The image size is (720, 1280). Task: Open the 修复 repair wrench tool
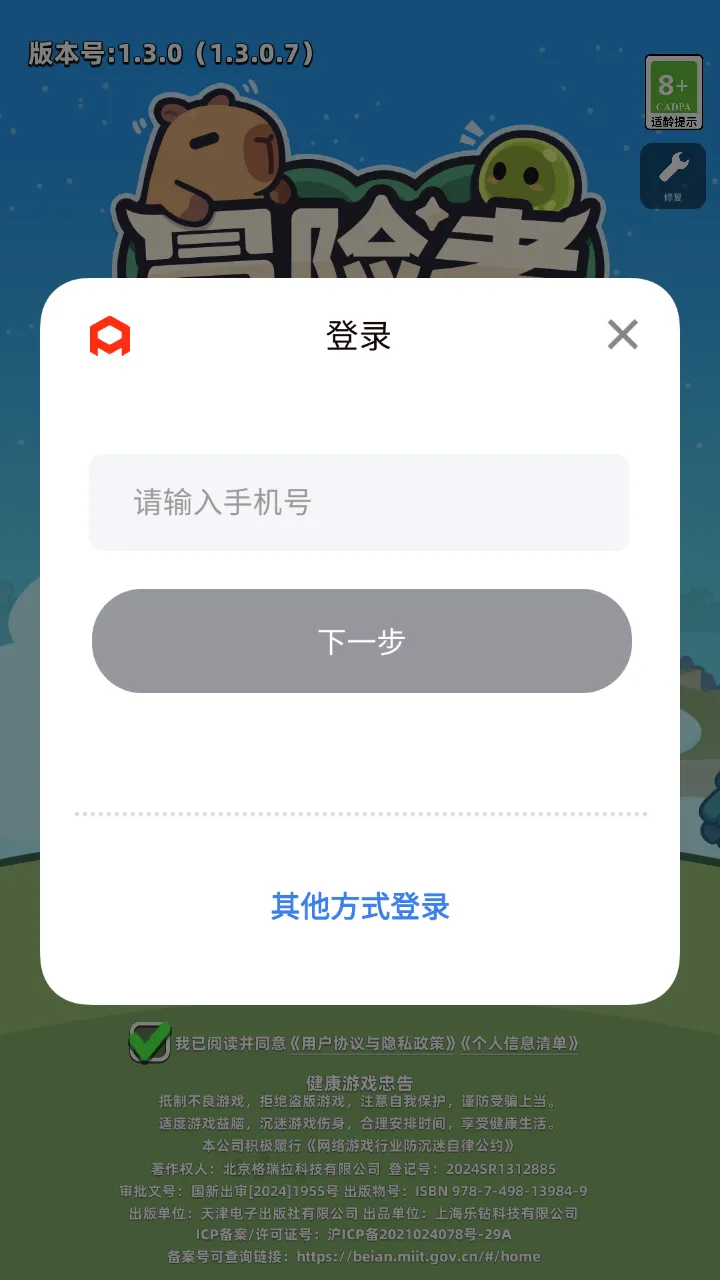pos(672,175)
